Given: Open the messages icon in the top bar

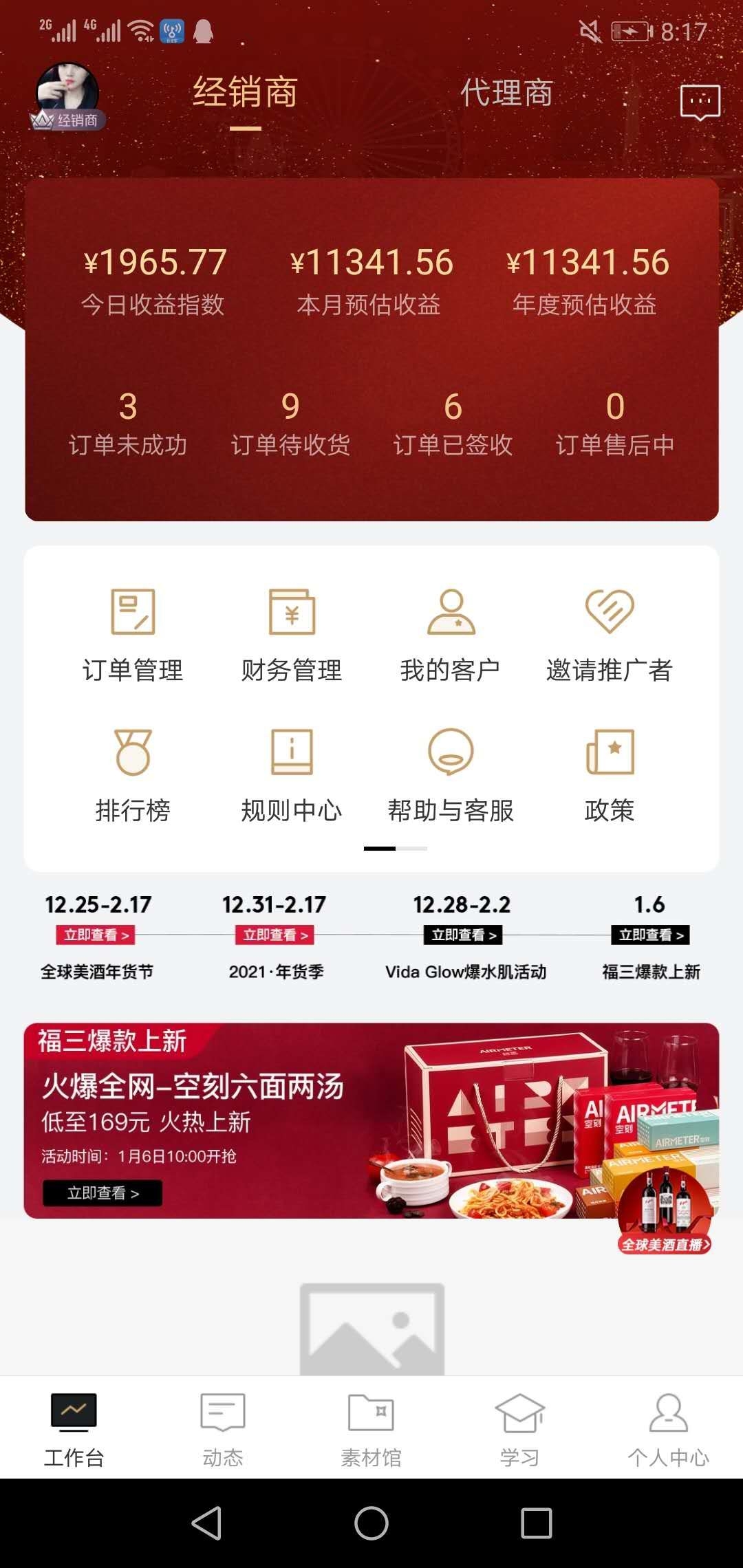Looking at the screenshot, I should 700,103.
